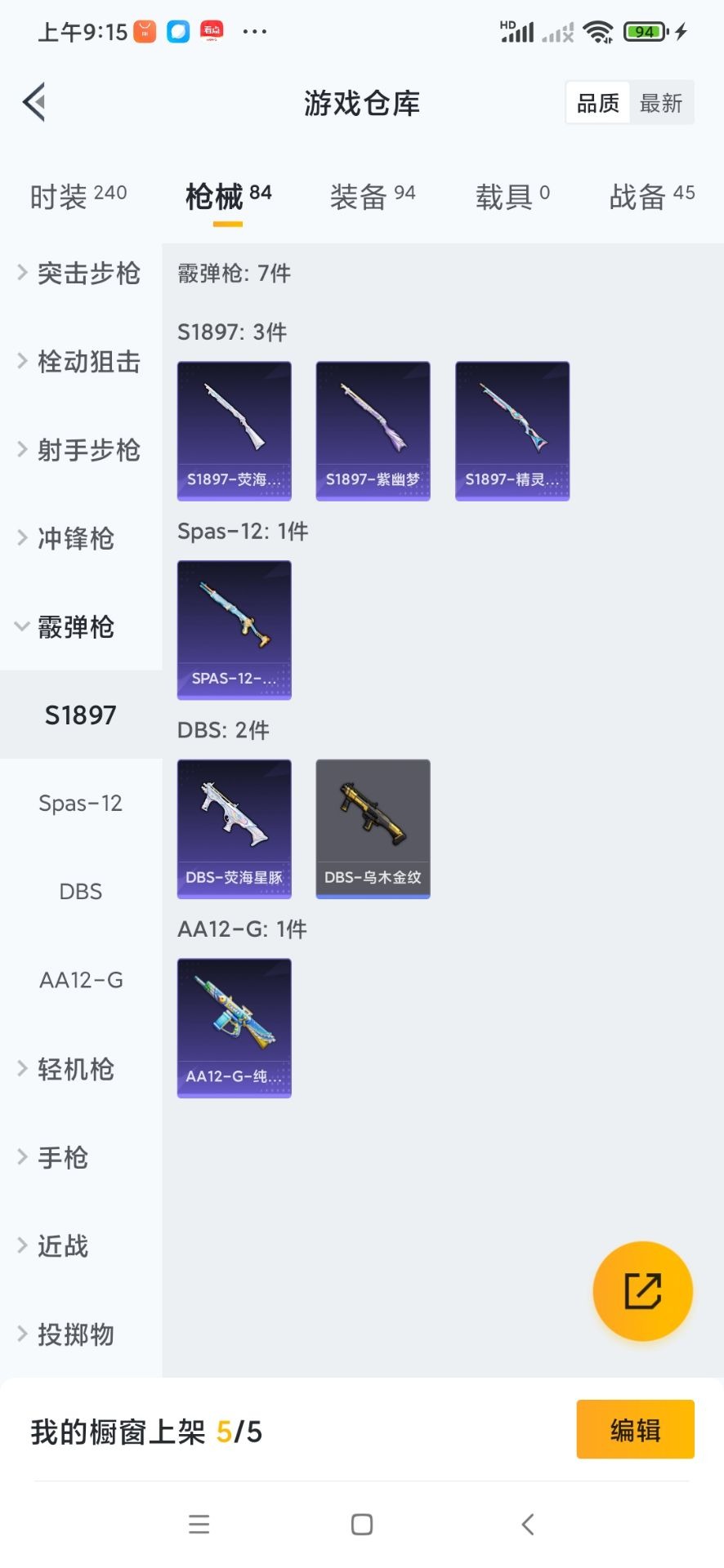Viewport: 724px width, 1568px height.
Task: Go to the system home screen
Action: (362, 1524)
